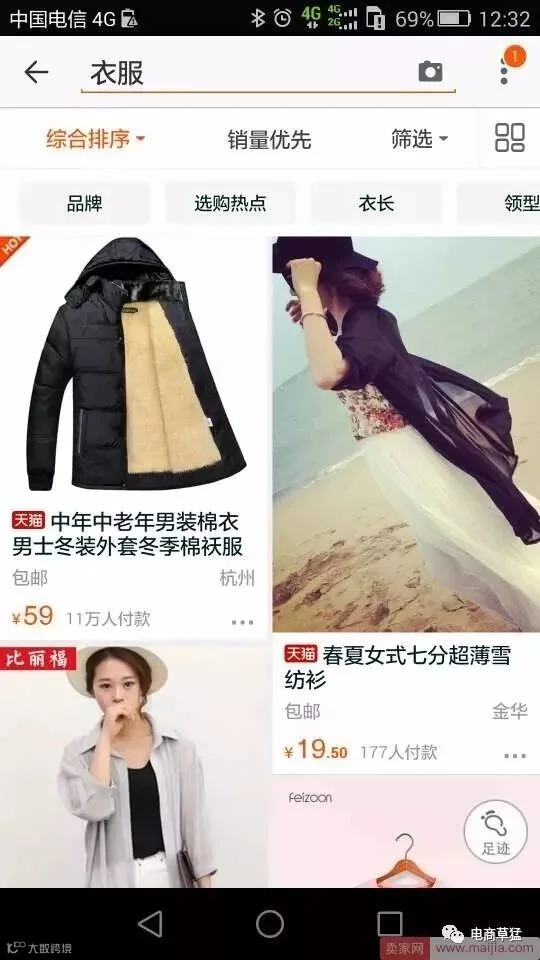This screenshot has height=960, width=540.
Task: Open the 春夏女式七分超薄雪纺衫 product card
Action: pos(406,504)
